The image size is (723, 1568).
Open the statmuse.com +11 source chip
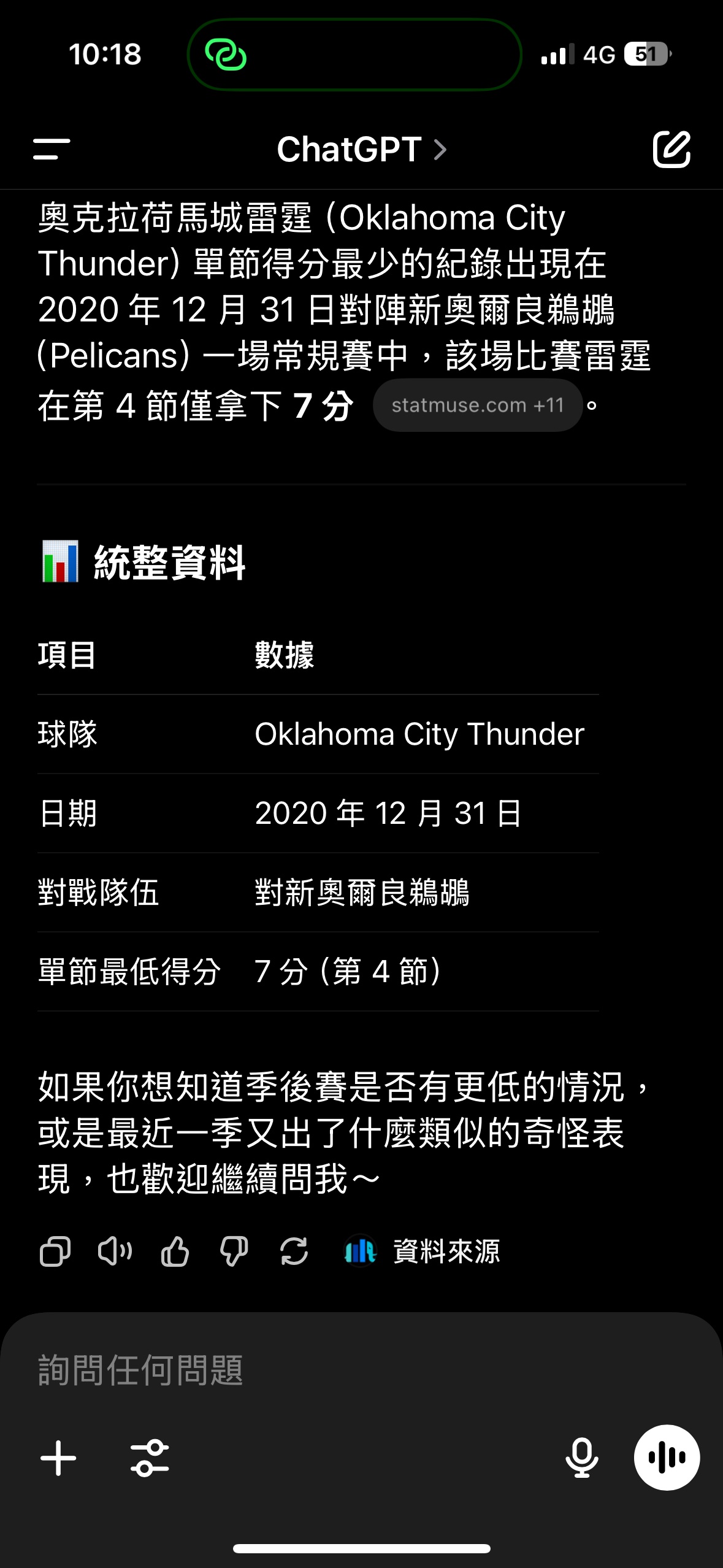pyautogui.click(x=478, y=405)
